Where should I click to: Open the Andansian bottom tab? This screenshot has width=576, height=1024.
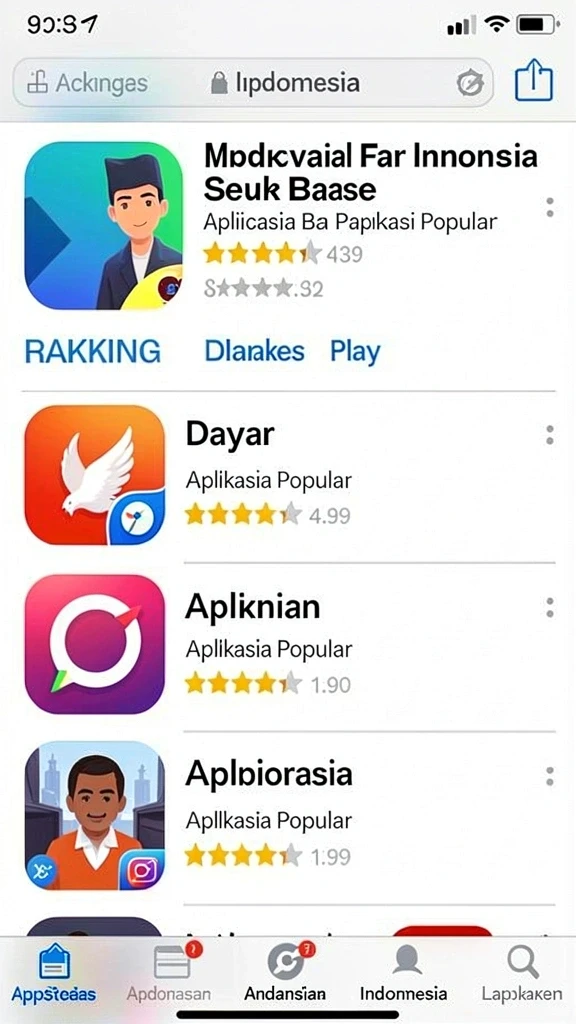pos(285,974)
